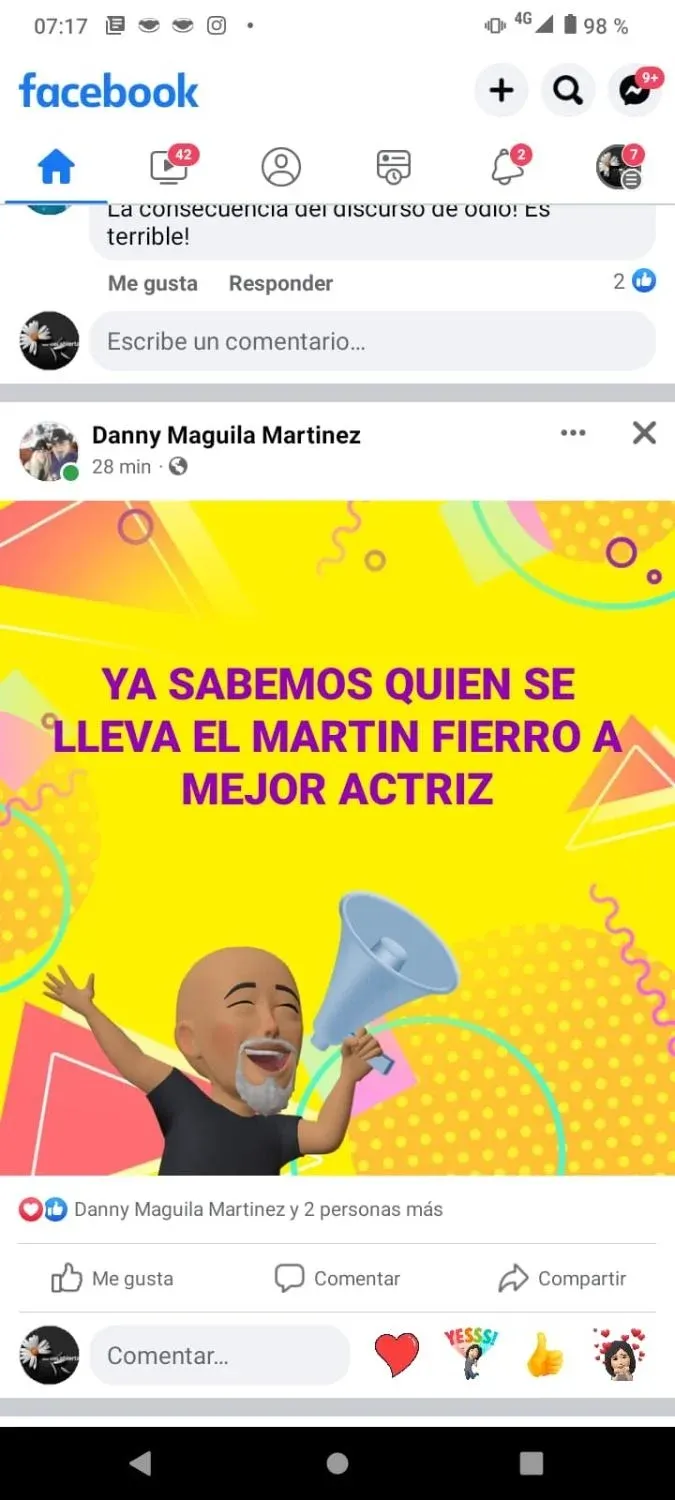Tap Comentar button under the post
The image size is (675, 1500).
tap(337, 1278)
